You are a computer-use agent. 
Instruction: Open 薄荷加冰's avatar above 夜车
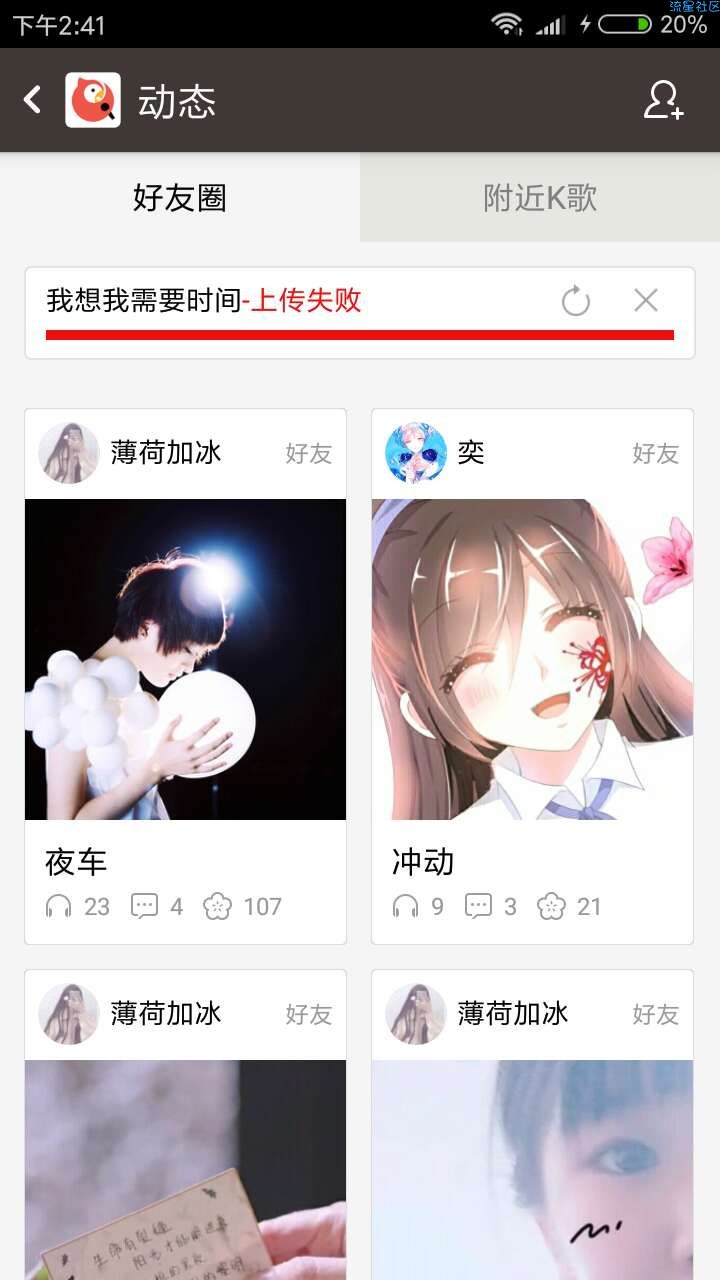point(68,453)
